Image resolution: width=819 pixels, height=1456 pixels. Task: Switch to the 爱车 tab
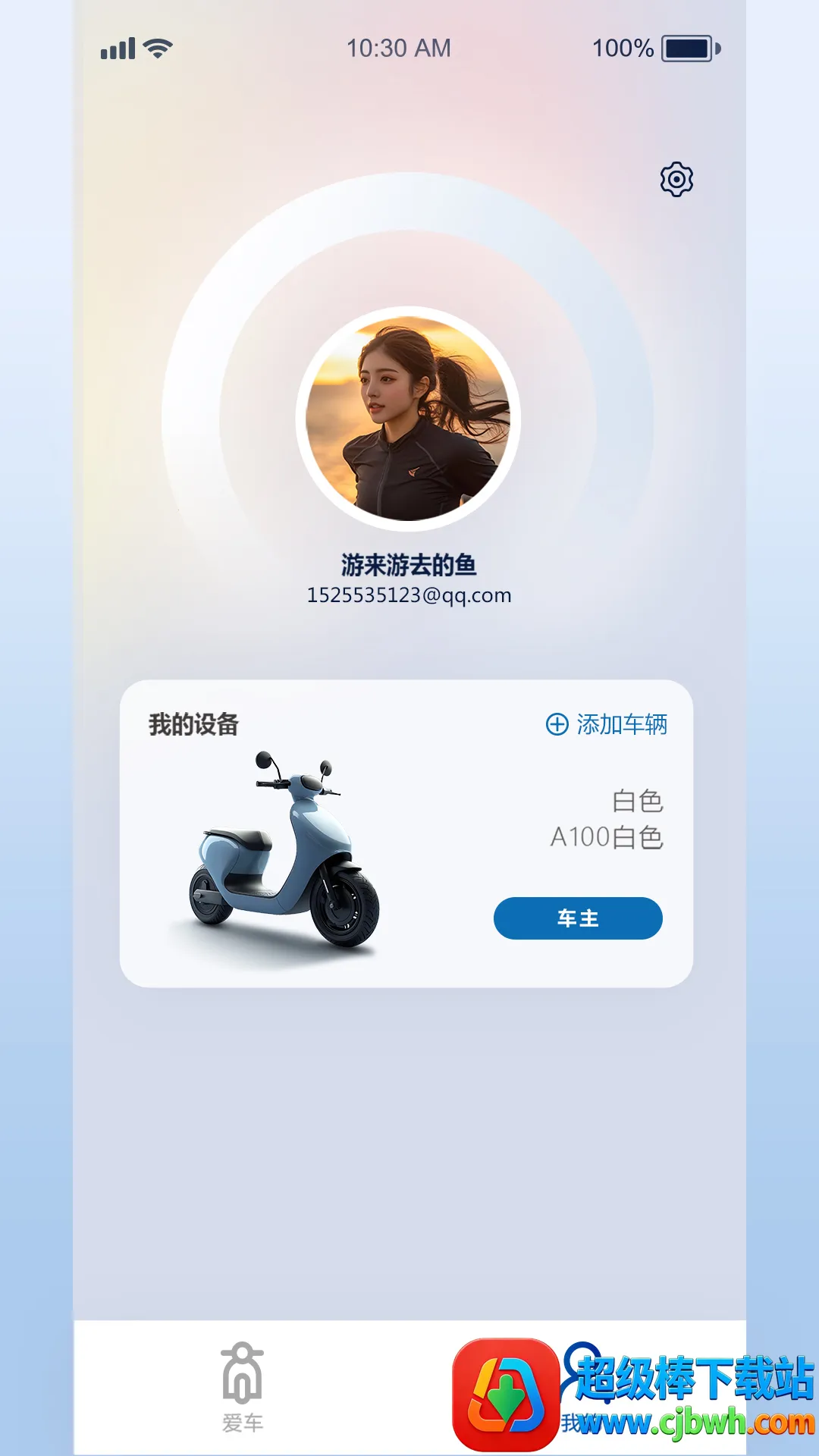(x=243, y=1386)
